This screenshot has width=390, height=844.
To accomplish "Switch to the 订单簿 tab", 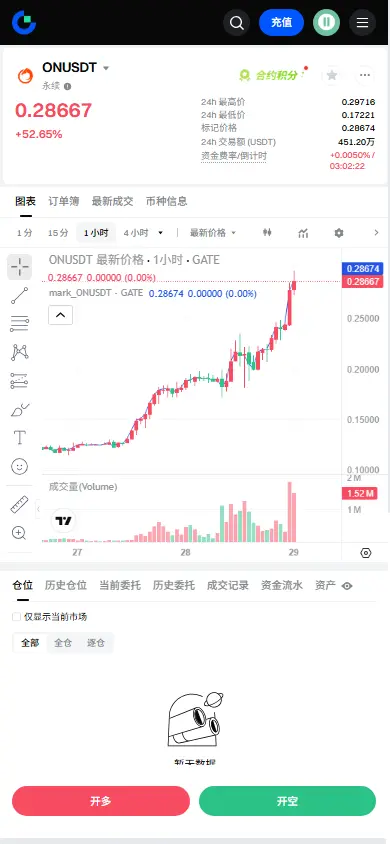I will (63, 201).
